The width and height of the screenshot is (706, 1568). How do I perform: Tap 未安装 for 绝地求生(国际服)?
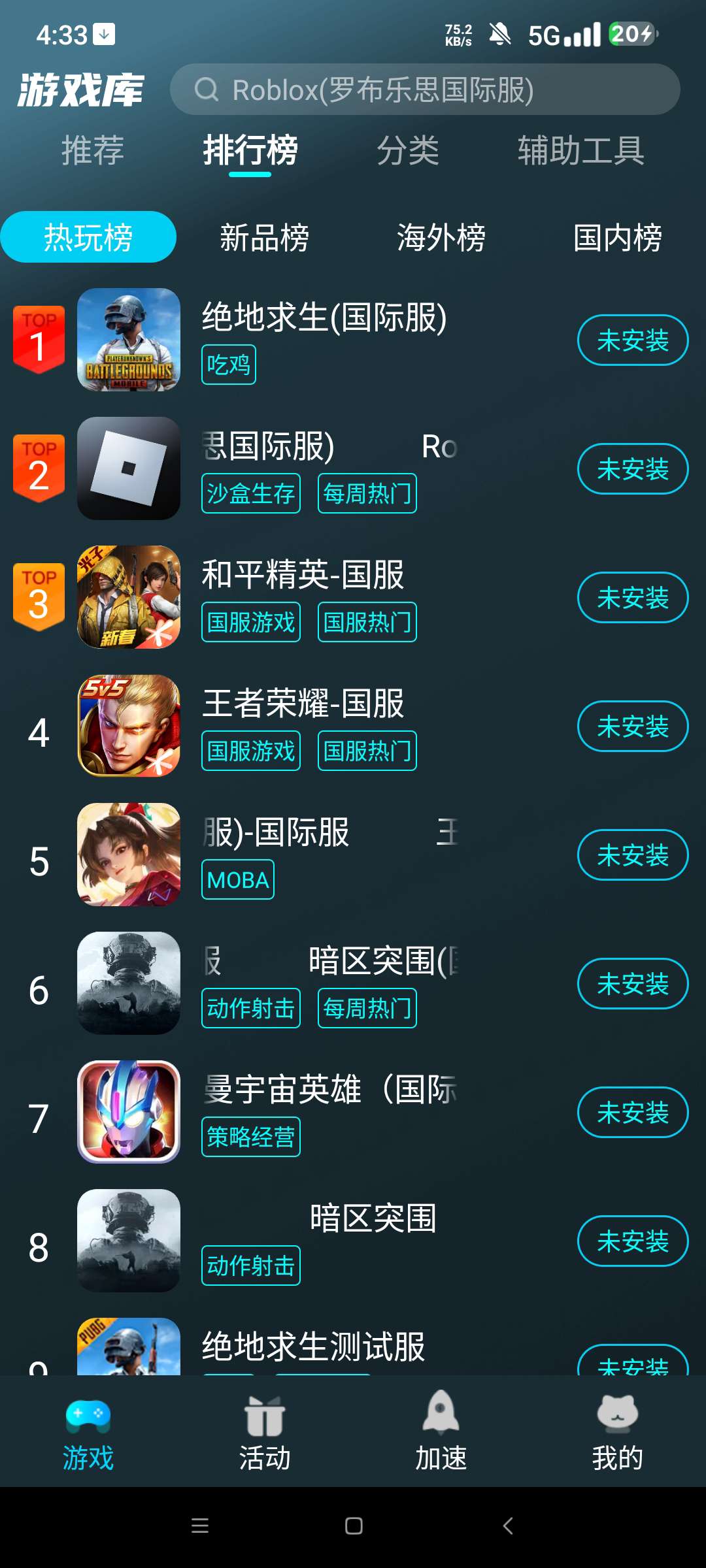click(633, 340)
